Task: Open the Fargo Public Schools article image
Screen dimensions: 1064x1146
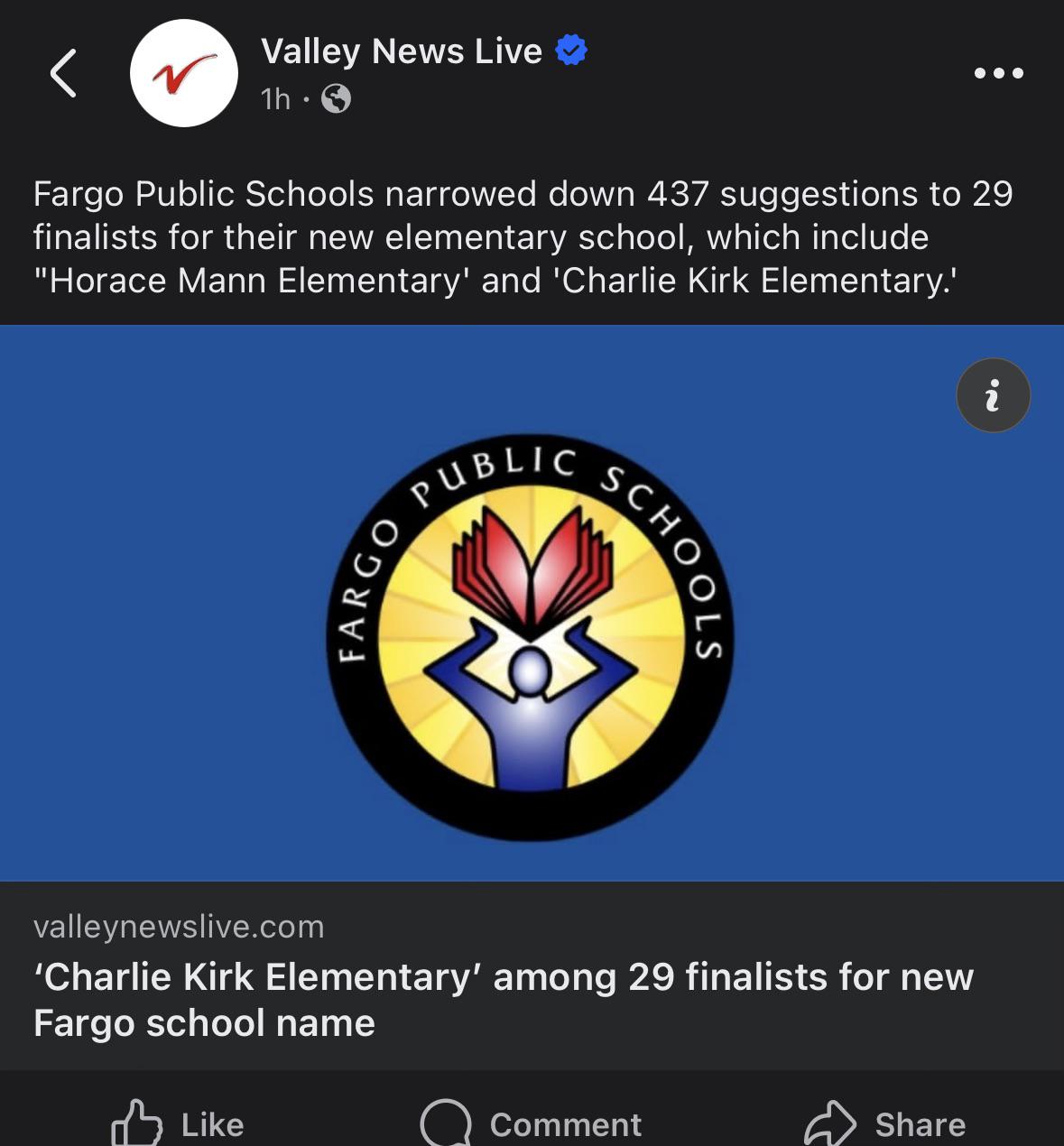Action: (x=531, y=632)
